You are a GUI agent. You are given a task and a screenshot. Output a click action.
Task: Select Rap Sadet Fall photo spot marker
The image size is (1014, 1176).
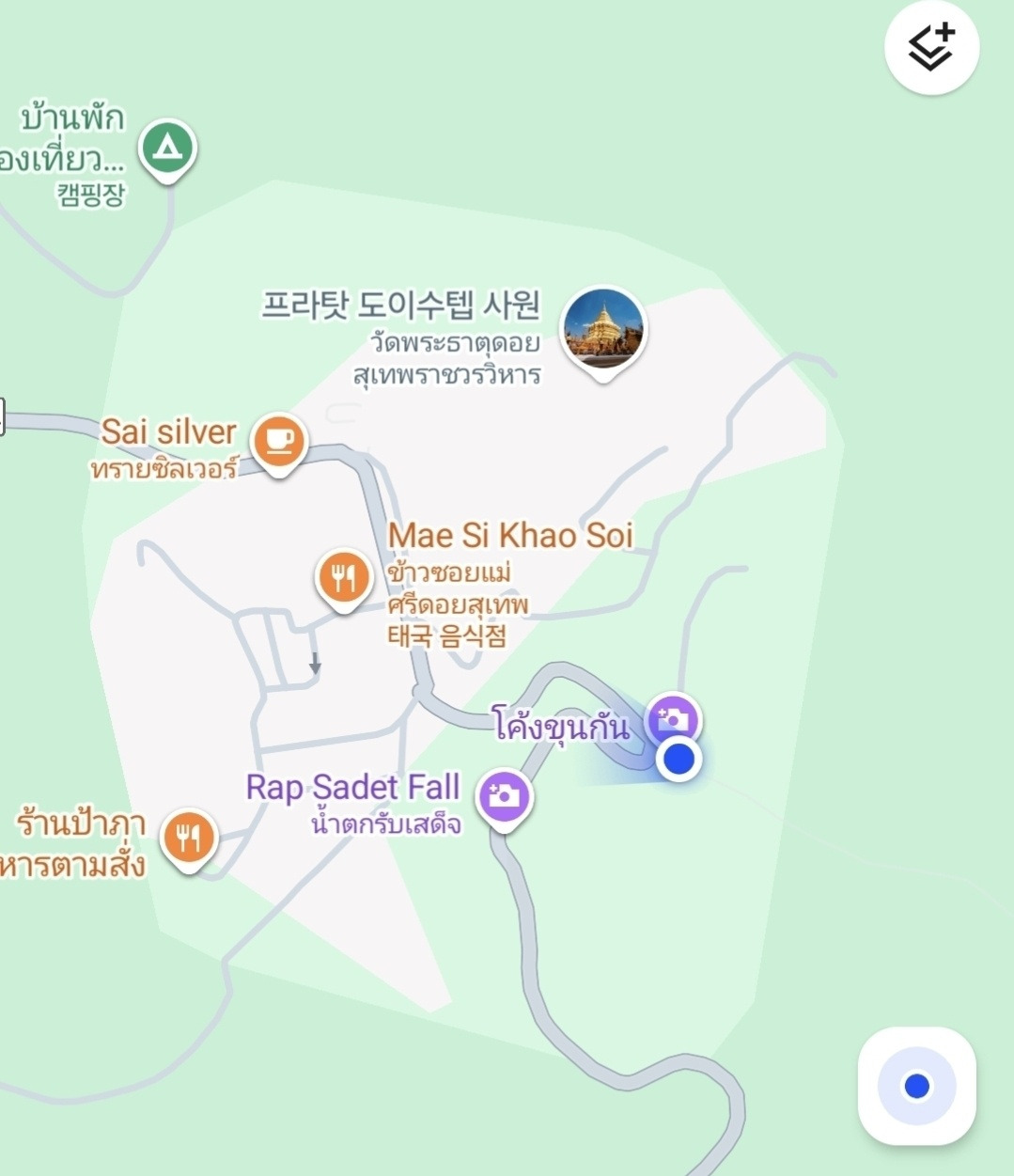[505, 799]
